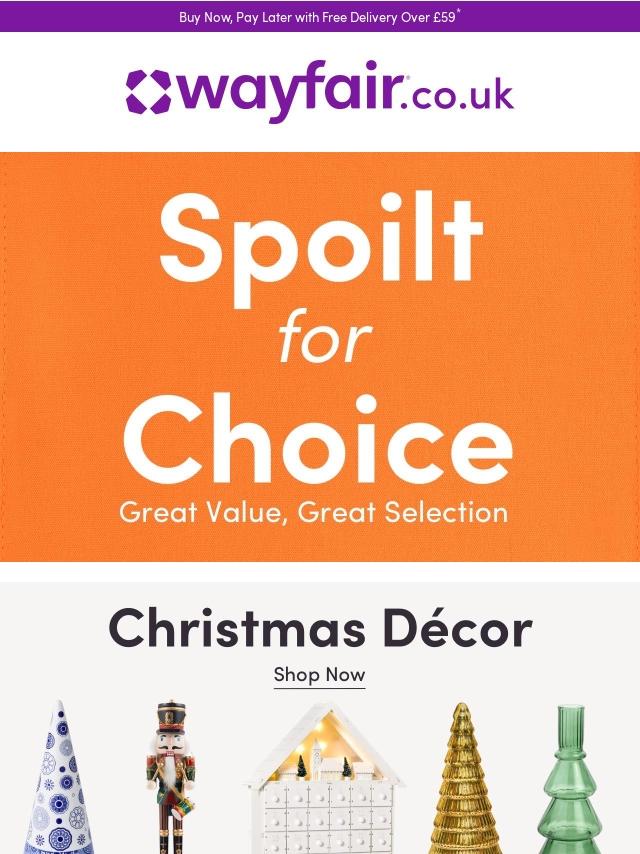Open the Spoilt for Choice orange banner
The image size is (640, 854).
319,356
